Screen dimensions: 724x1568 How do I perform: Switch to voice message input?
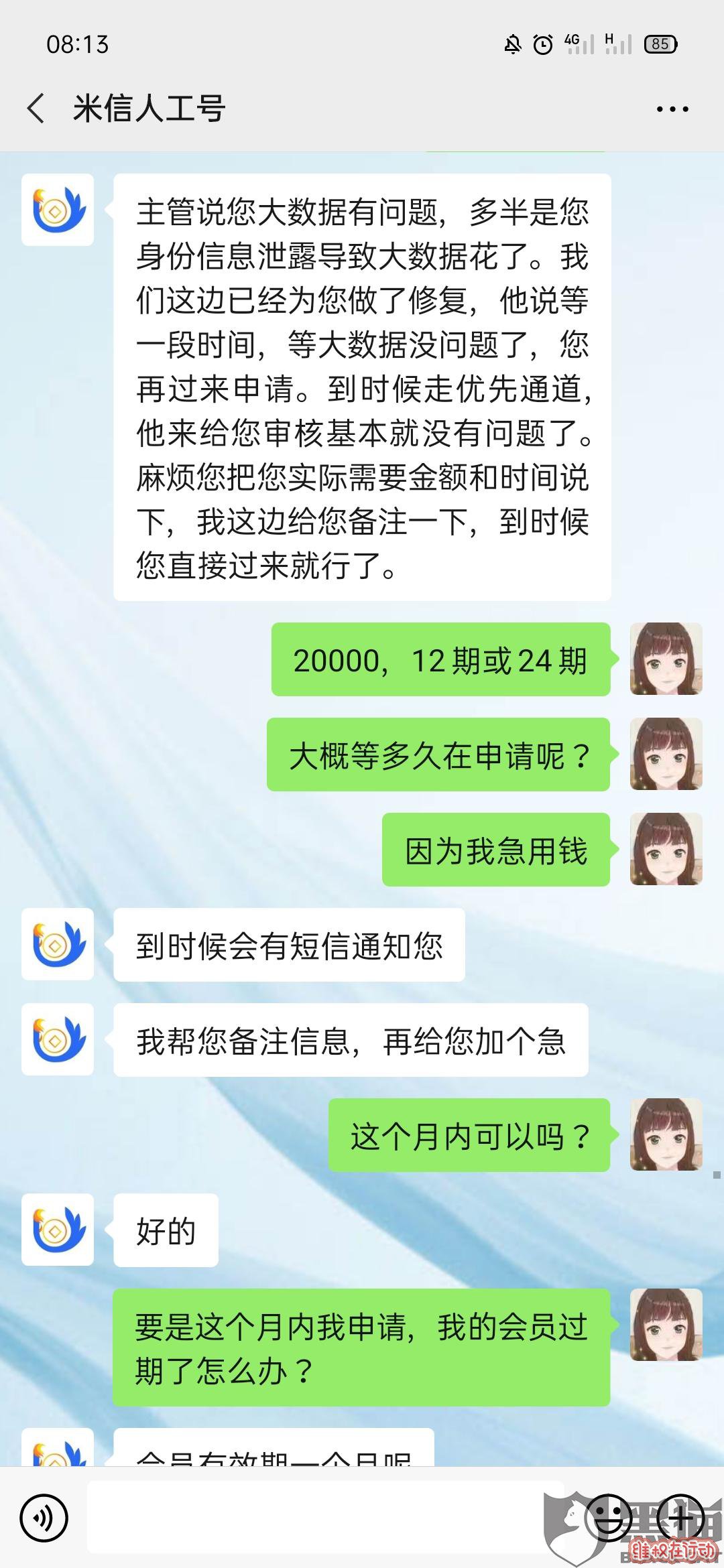(44, 1518)
